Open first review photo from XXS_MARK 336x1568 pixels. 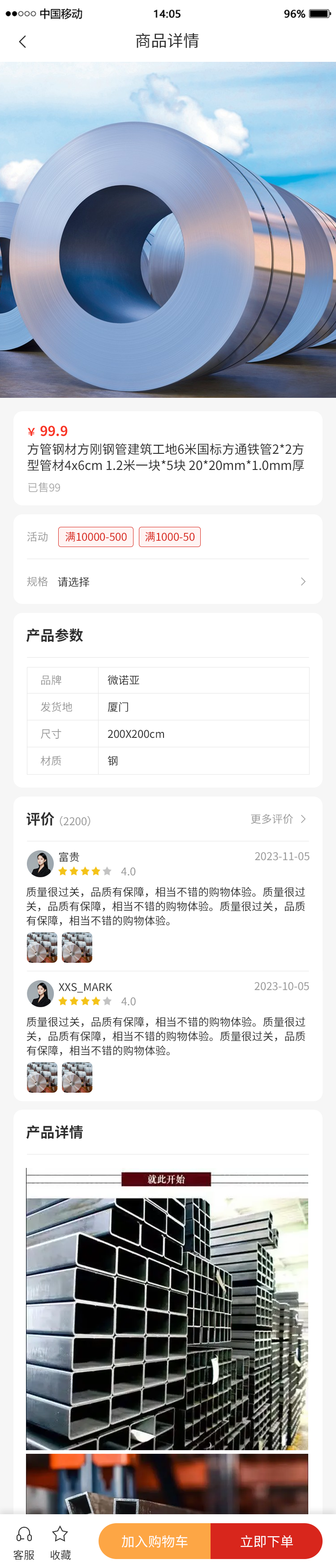pyautogui.click(x=42, y=1077)
